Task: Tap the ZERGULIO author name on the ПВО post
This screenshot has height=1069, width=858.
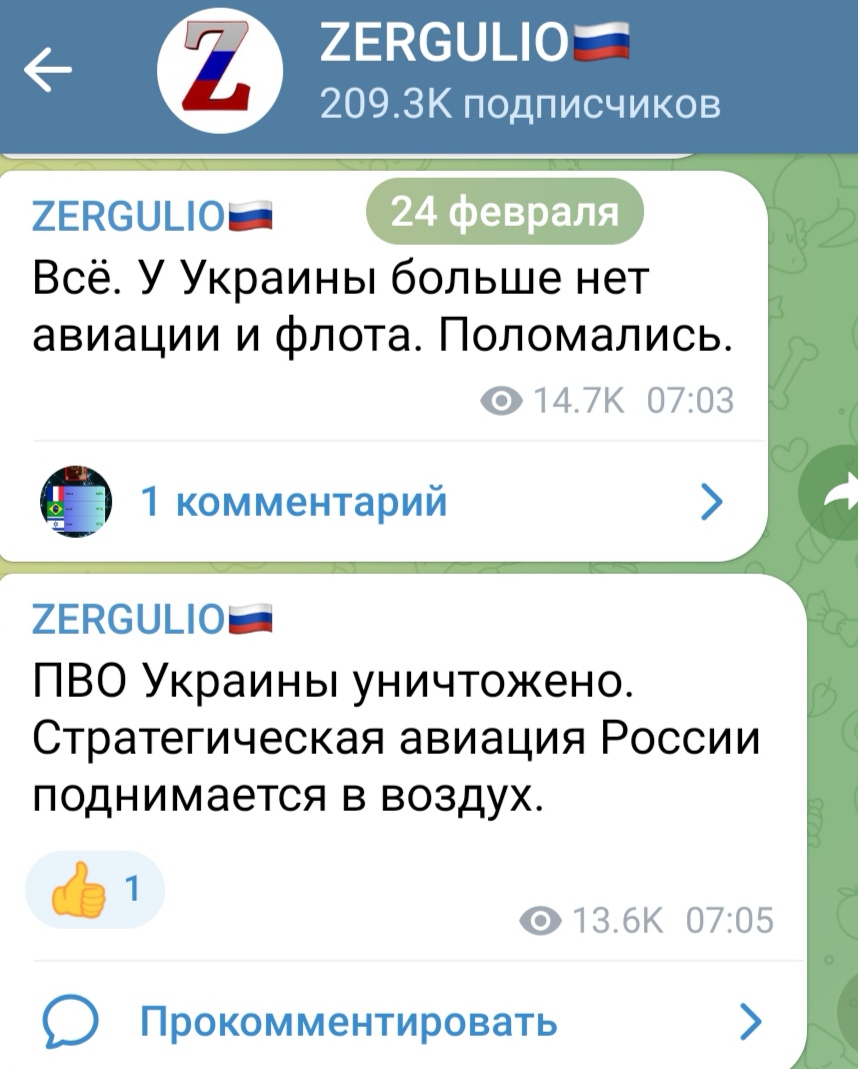Action: (x=152, y=619)
